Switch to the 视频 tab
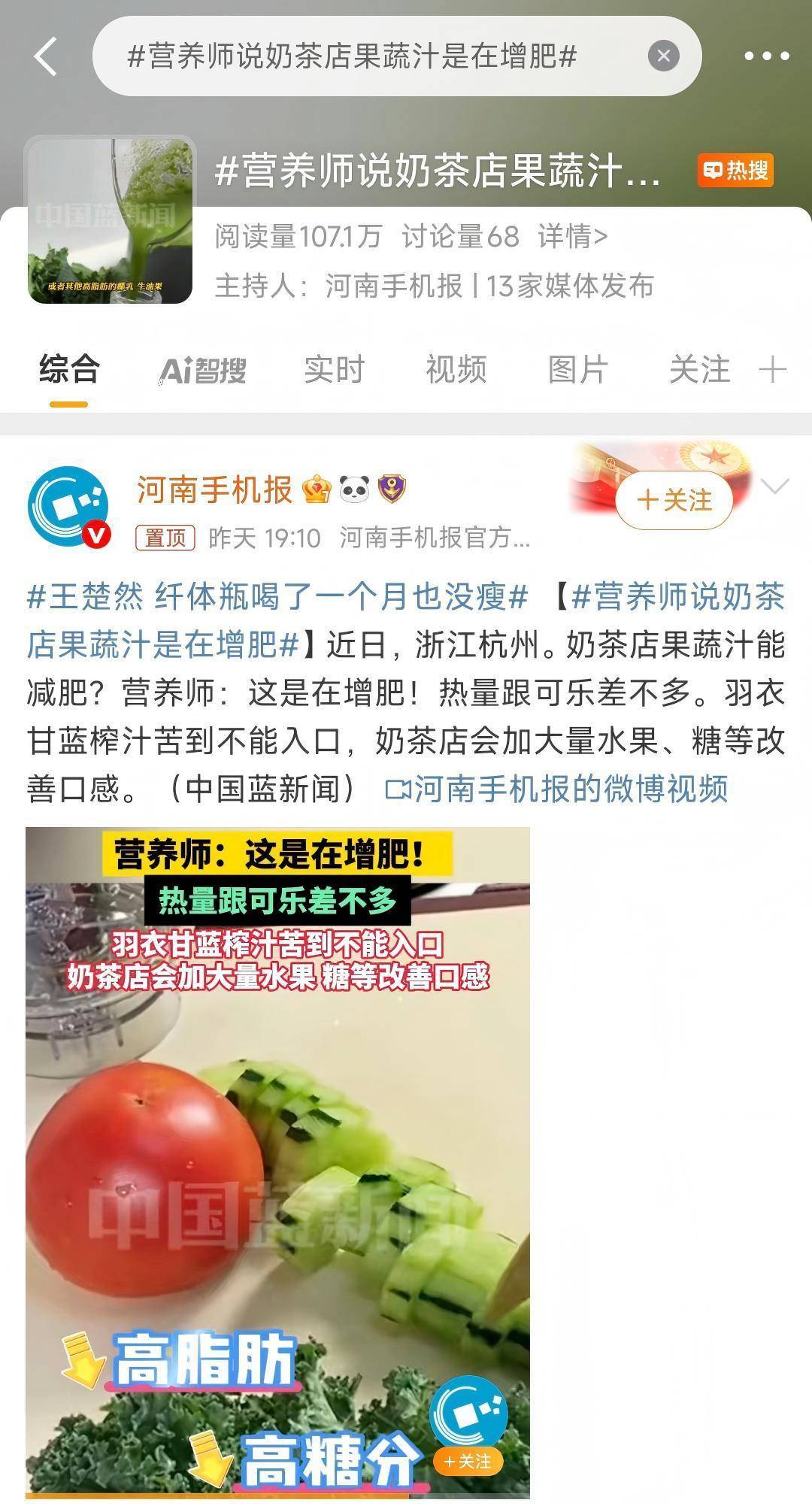812x1506 pixels. [x=456, y=370]
